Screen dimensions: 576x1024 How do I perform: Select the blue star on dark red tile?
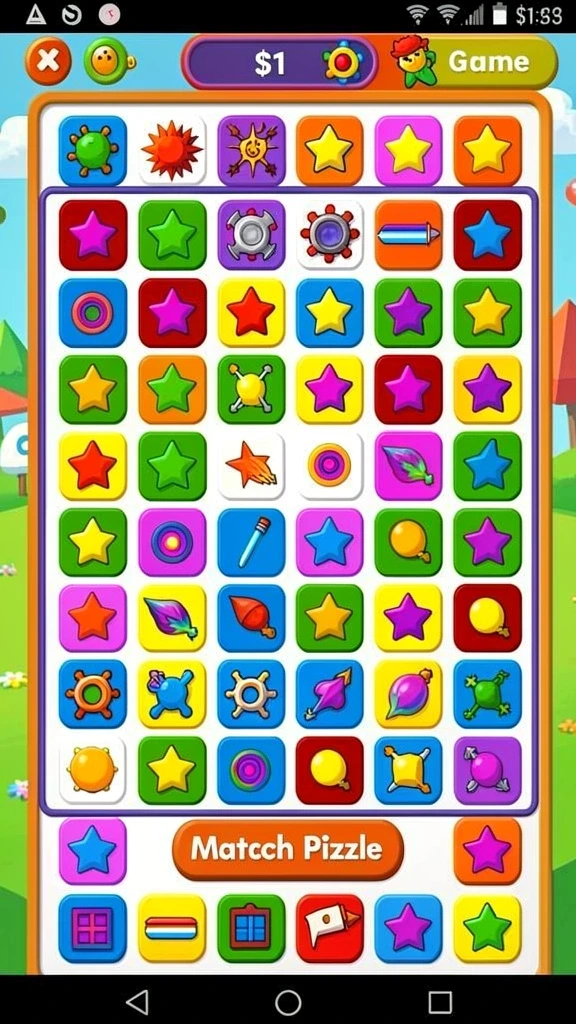(487, 235)
